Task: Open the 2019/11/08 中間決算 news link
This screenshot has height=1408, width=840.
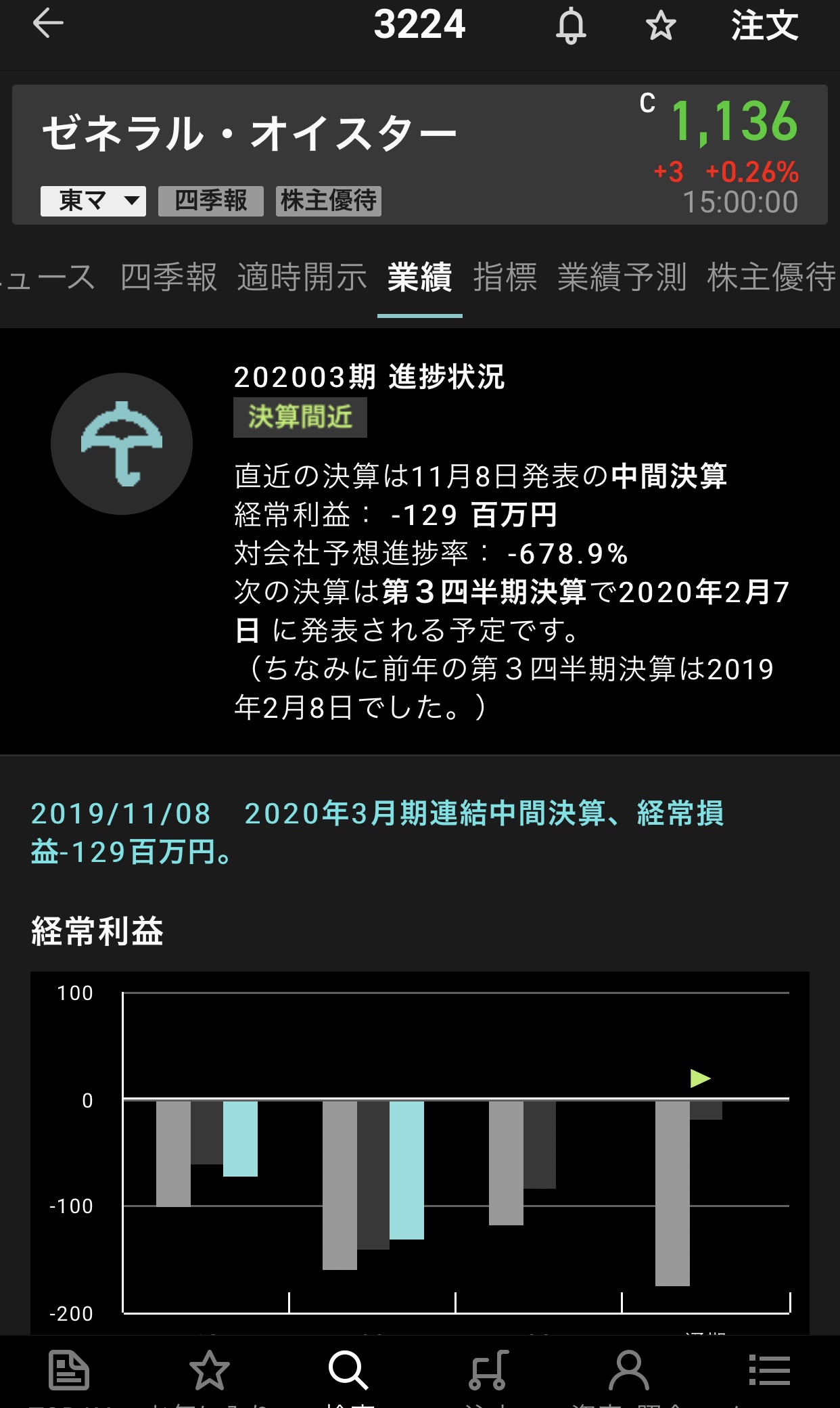Action: 377,832
